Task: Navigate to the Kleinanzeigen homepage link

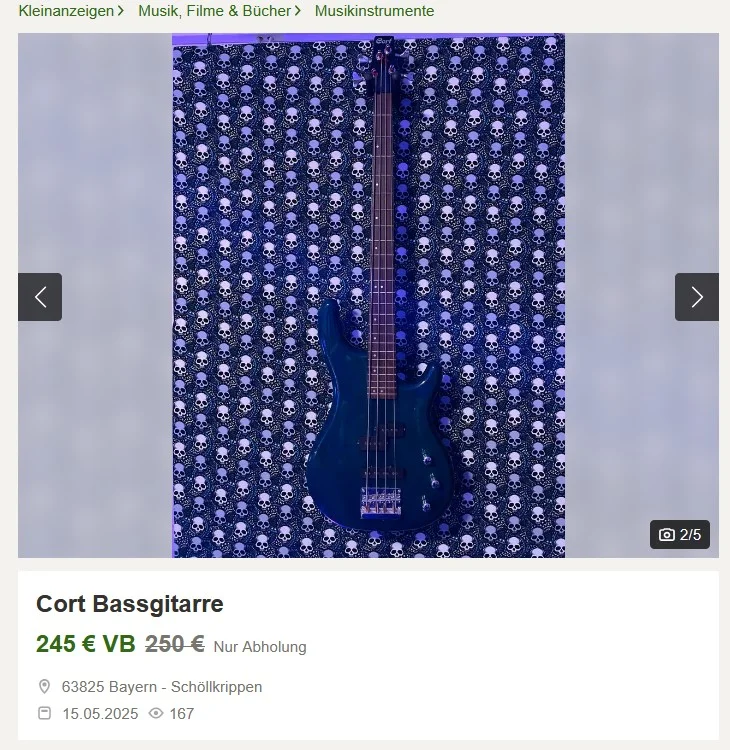Action: point(65,10)
